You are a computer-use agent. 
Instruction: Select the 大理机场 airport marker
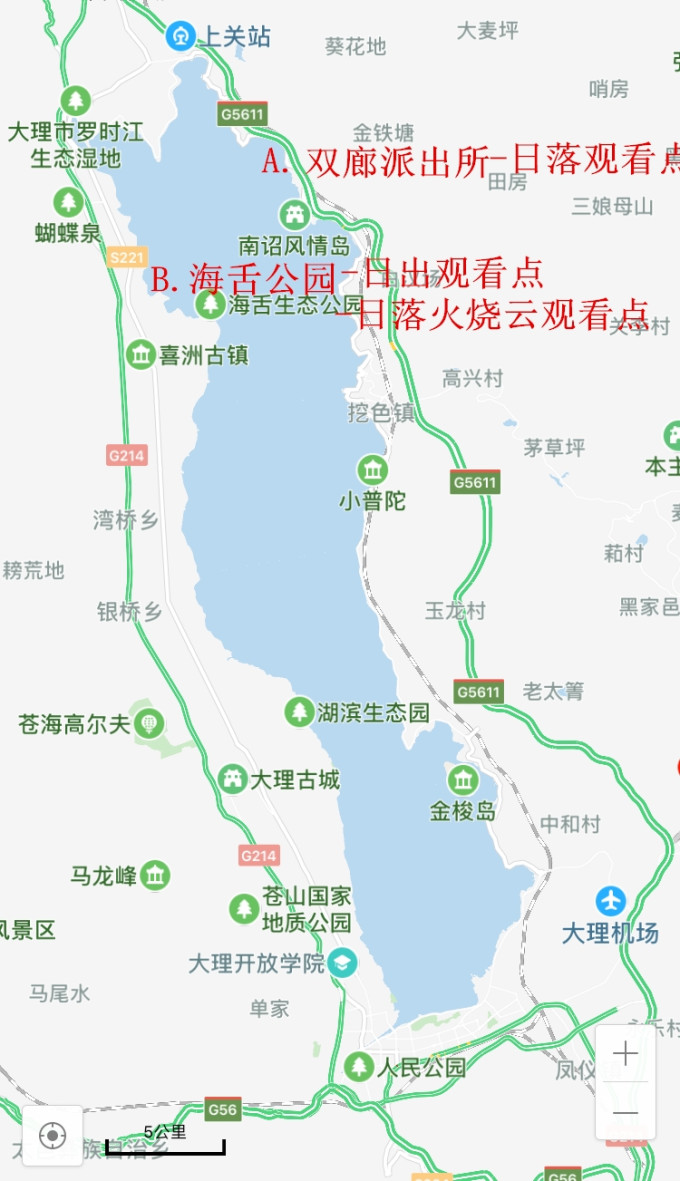coord(610,900)
